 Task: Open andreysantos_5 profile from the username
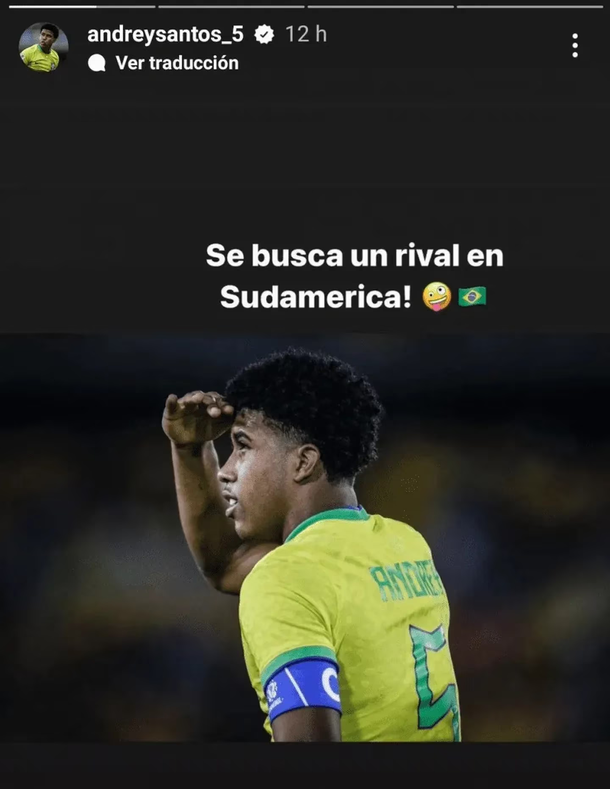pyautogui.click(x=165, y=34)
